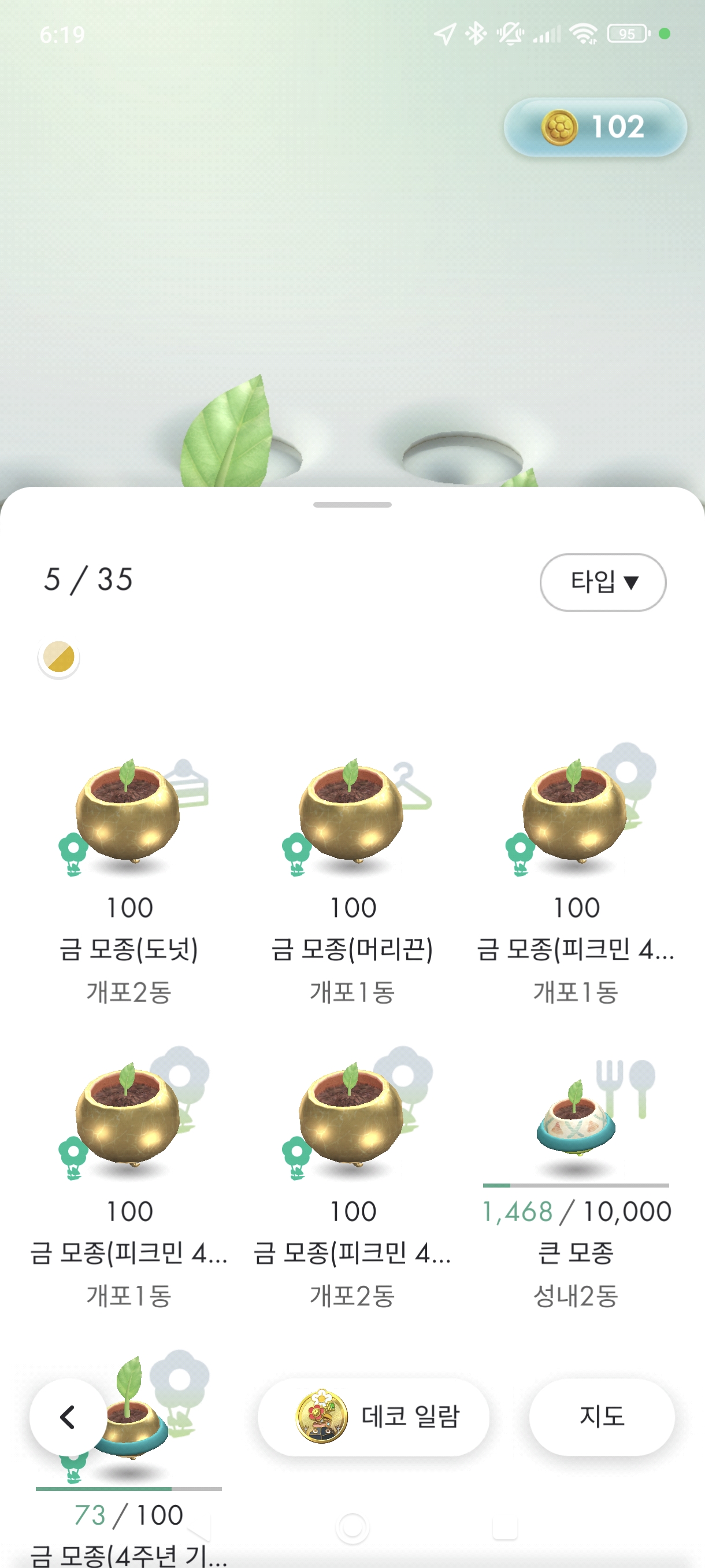Viewport: 705px width, 1568px height.
Task: Go back with the arrow button
Action: point(68,1417)
